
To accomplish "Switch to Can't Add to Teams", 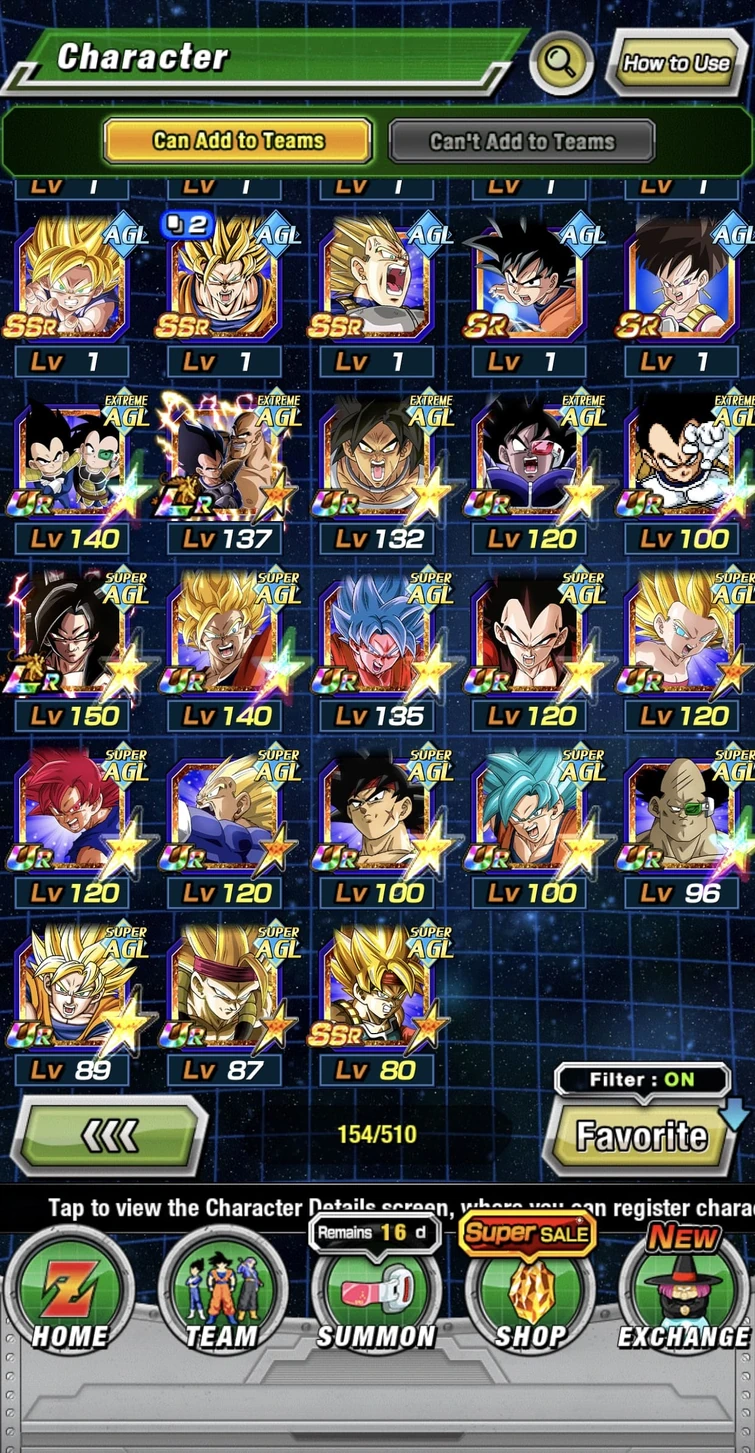I will [x=521, y=141].
